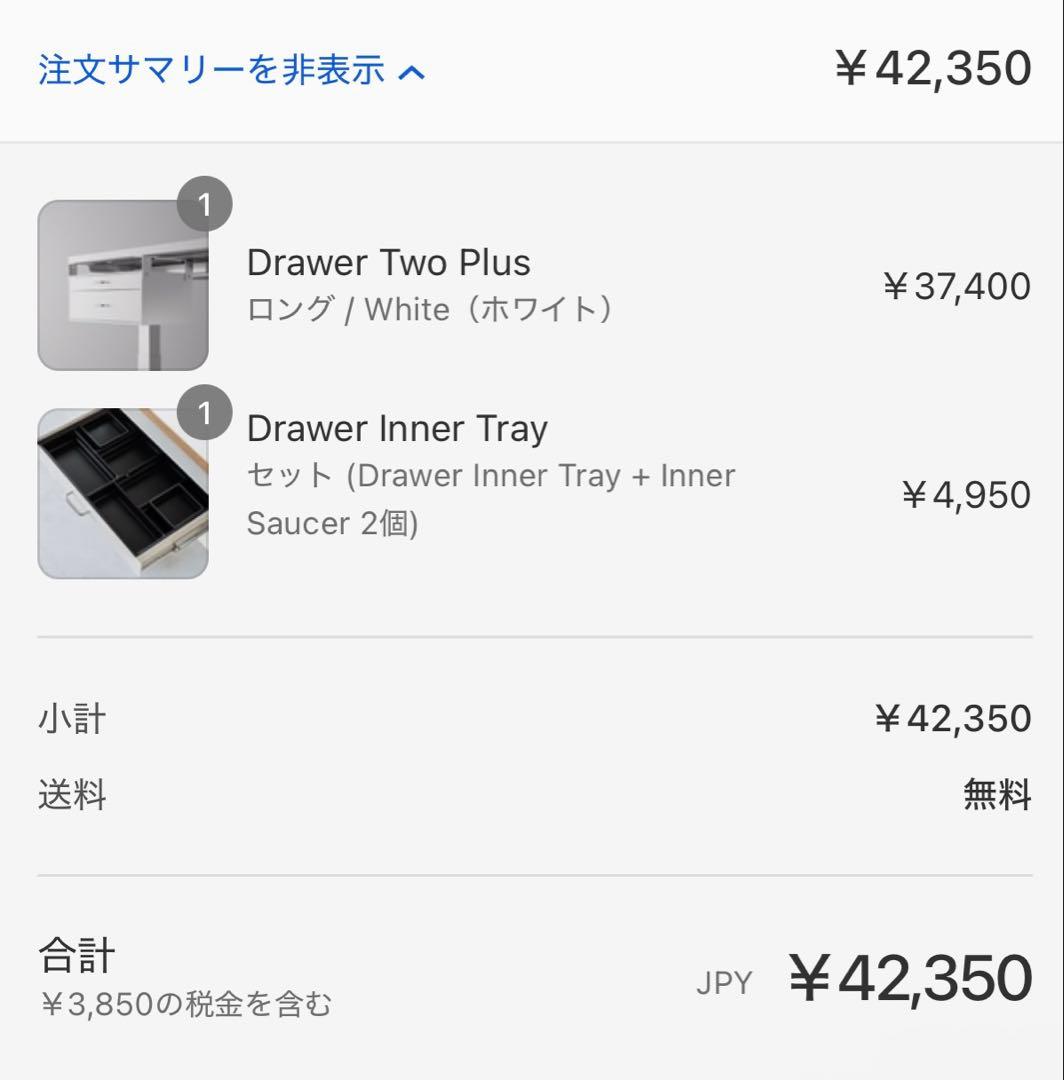Click the ¥37,400 price for Drawer Two Plus
The image size is (1064, 1080).
(x=958, y=285)
